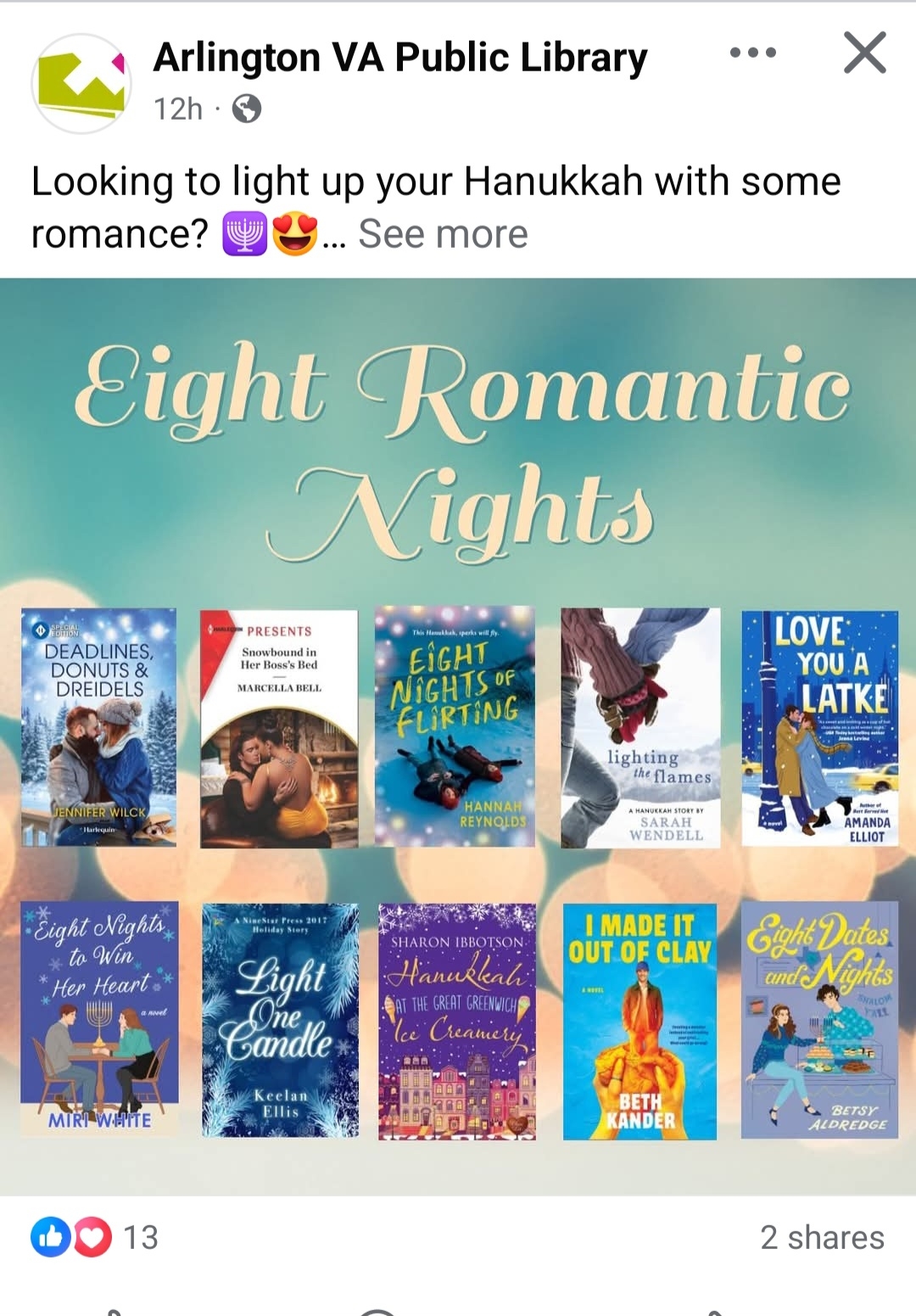
Task: Open Arlington VA Public Library profile picture
Action: click(81, 83)
